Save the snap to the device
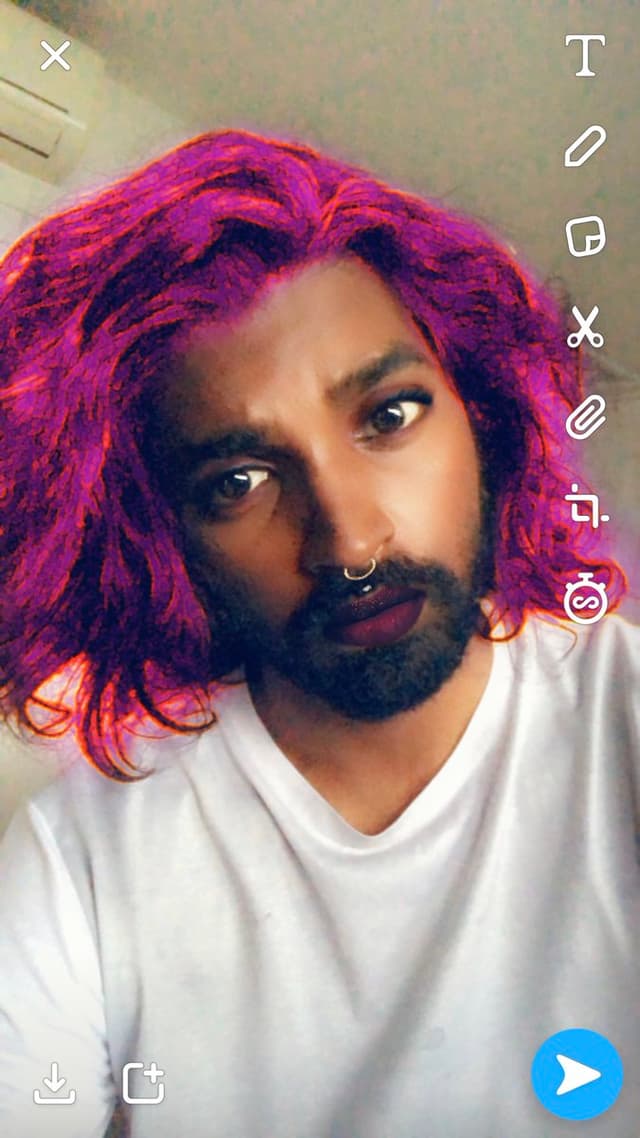This screenshot has width=640, height=1138. coord(54,1083)
